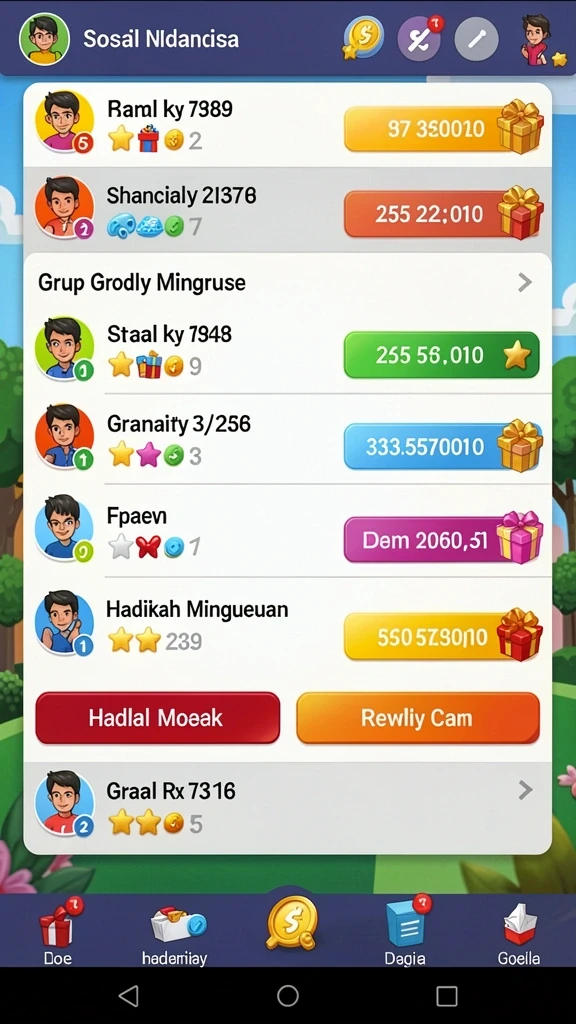
Task: Tap the green 255 56,010 star button
Action: [x=441, y=355]
